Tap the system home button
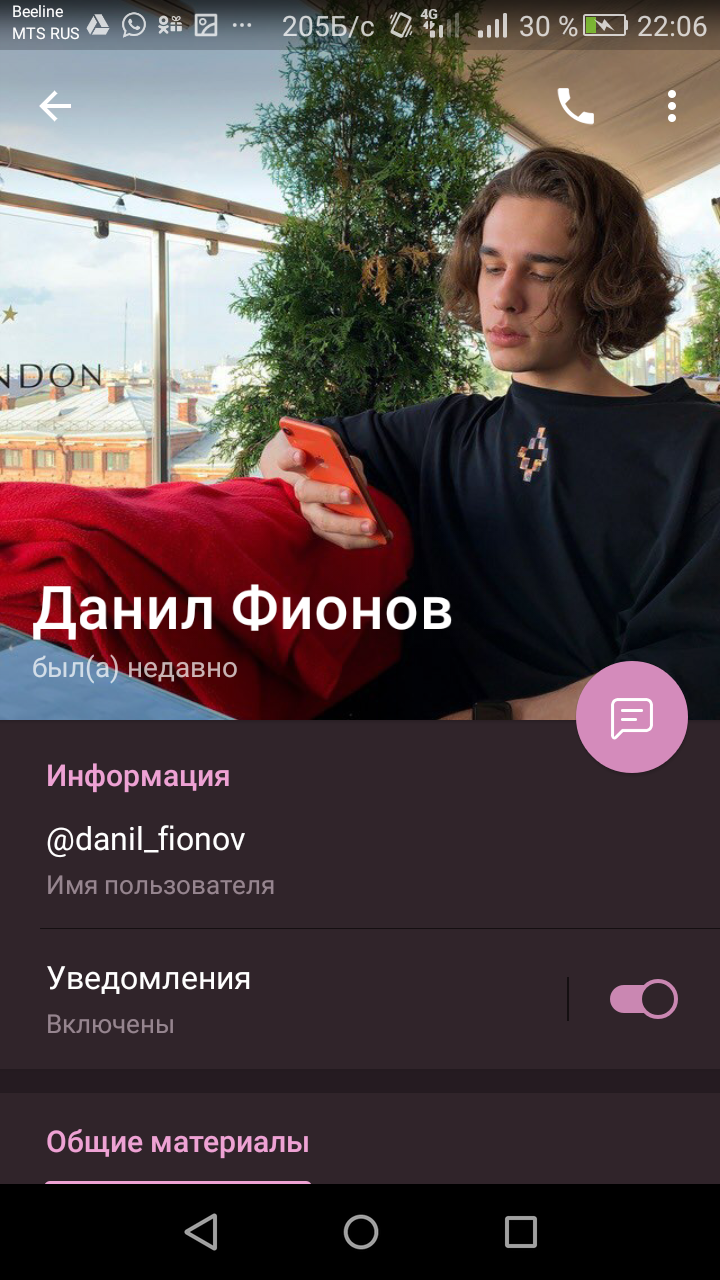Image resolution: width=720 pixels, height=1280 pixels. pos(361,1232)
